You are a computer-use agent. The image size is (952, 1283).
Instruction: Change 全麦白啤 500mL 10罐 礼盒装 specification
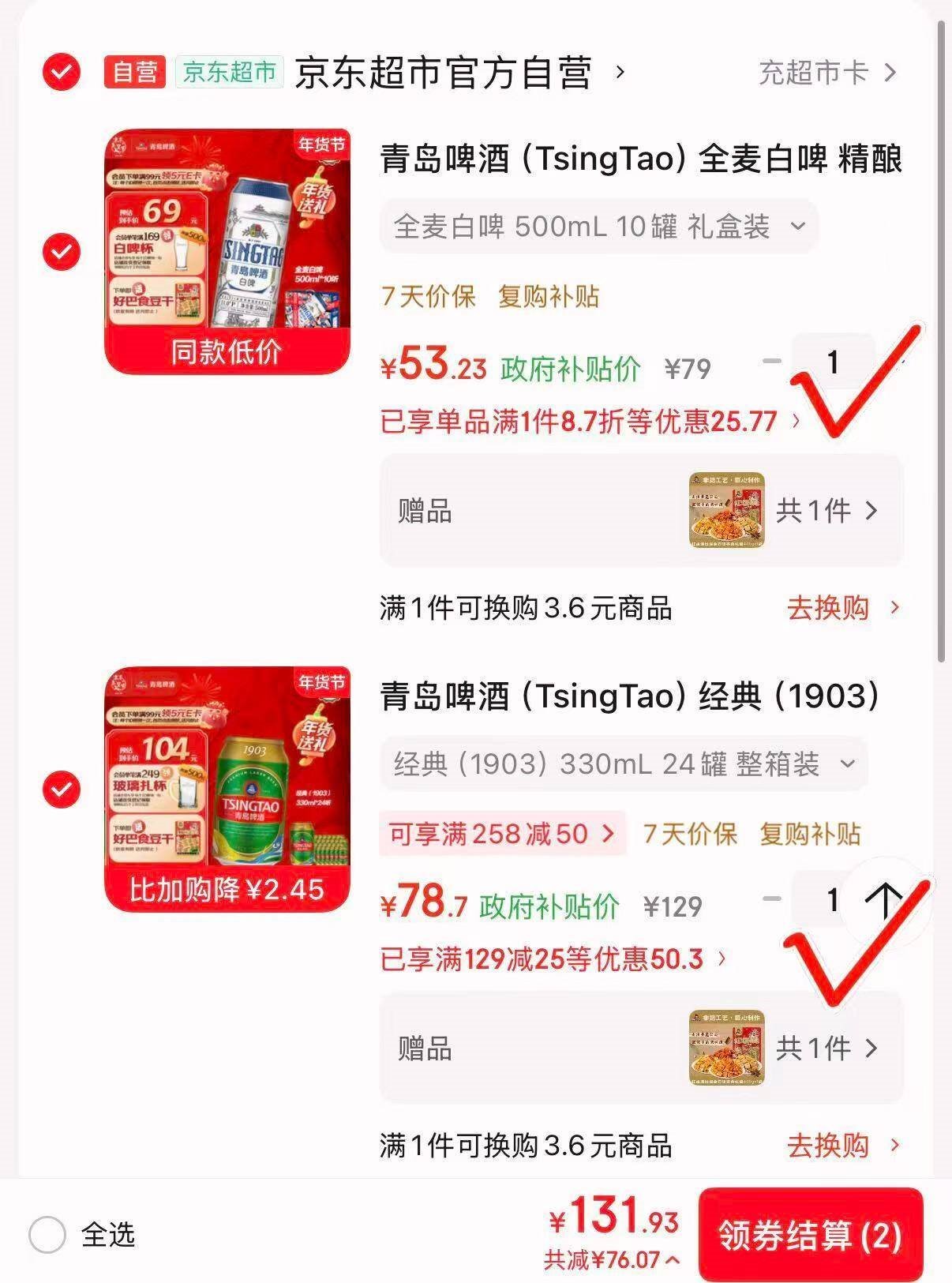tap(598, 227)
